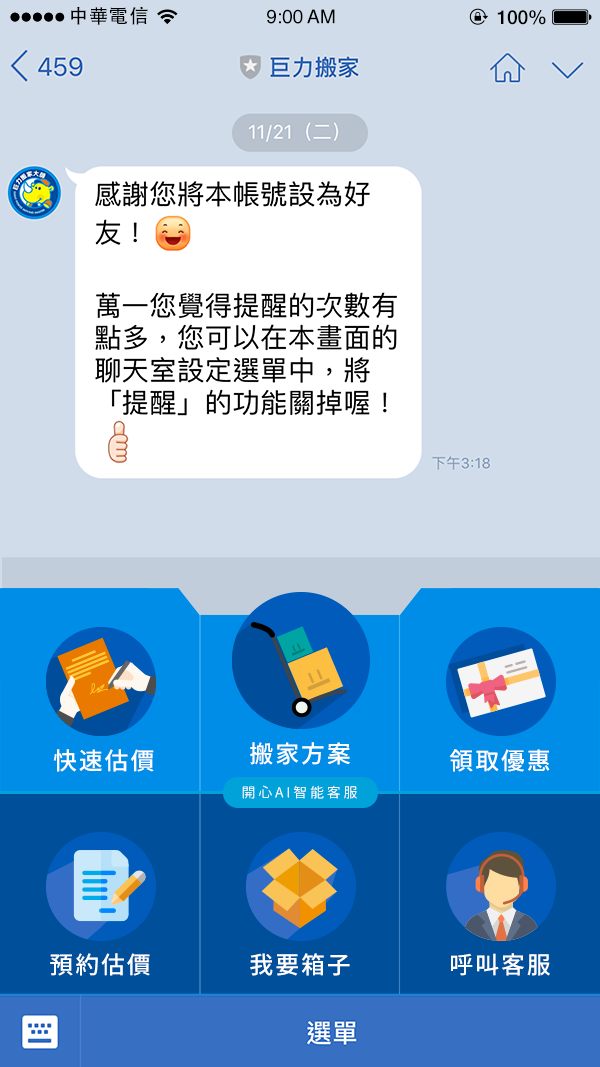Open 快速估價 quick estimate
Viewport: 600px width, 1067px height.
tap(101, 695)
